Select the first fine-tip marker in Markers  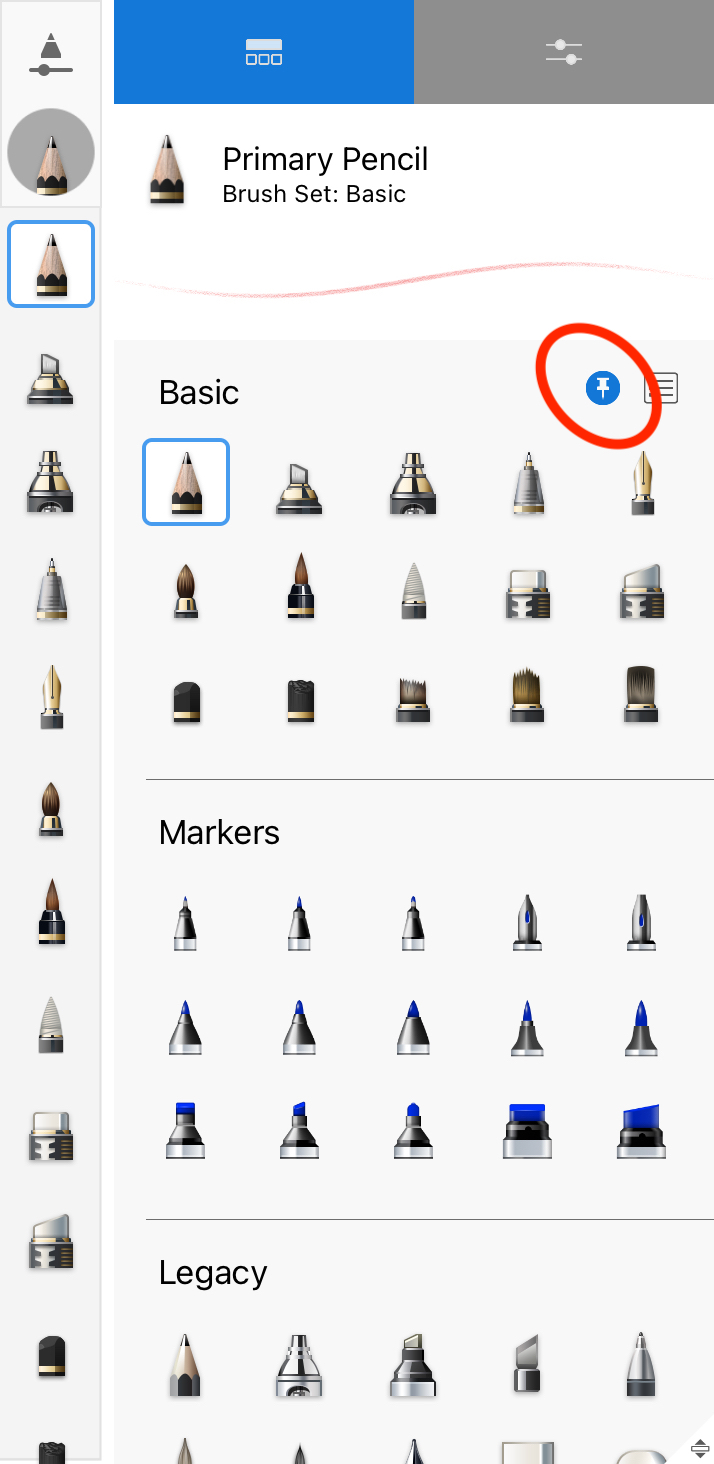click(185, 922)
